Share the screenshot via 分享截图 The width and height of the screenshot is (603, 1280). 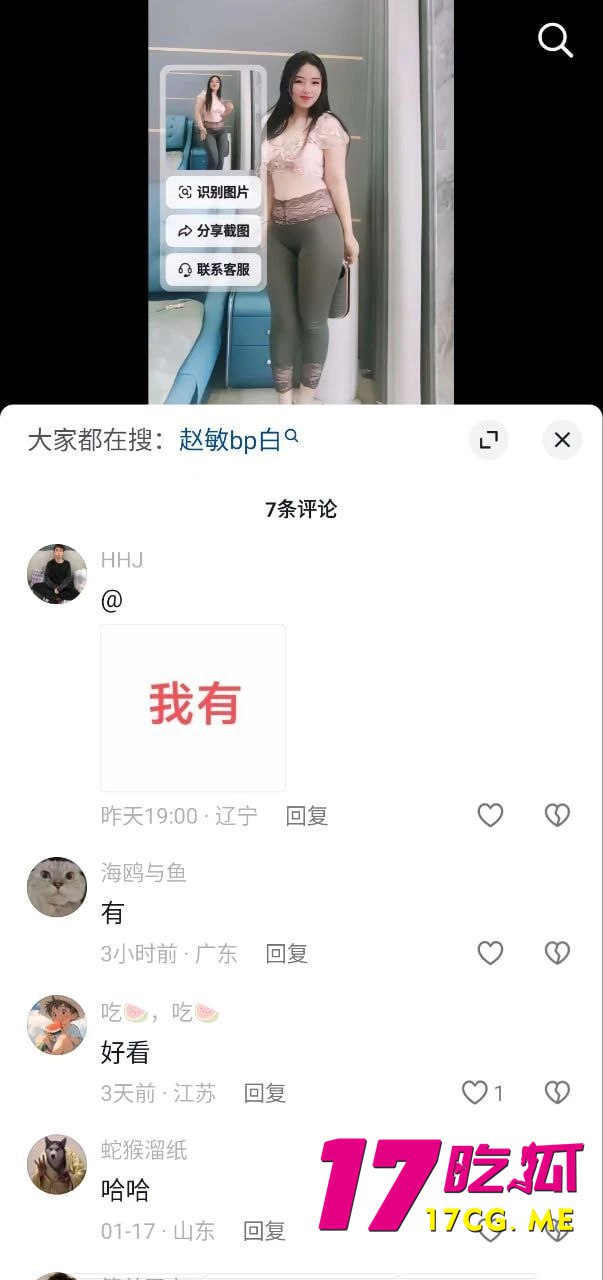[x=213, y=231]
